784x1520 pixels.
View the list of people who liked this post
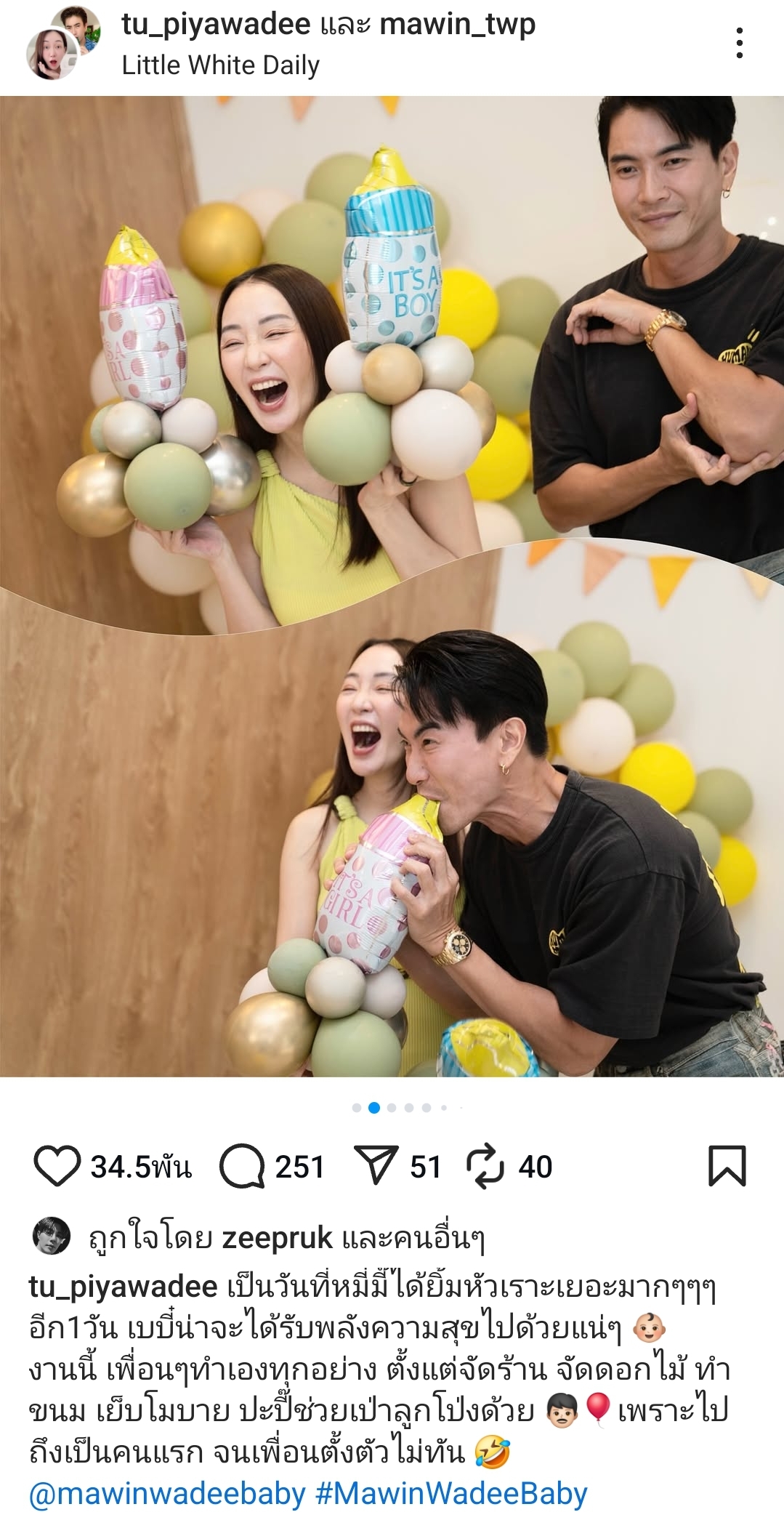point(412,1237)
